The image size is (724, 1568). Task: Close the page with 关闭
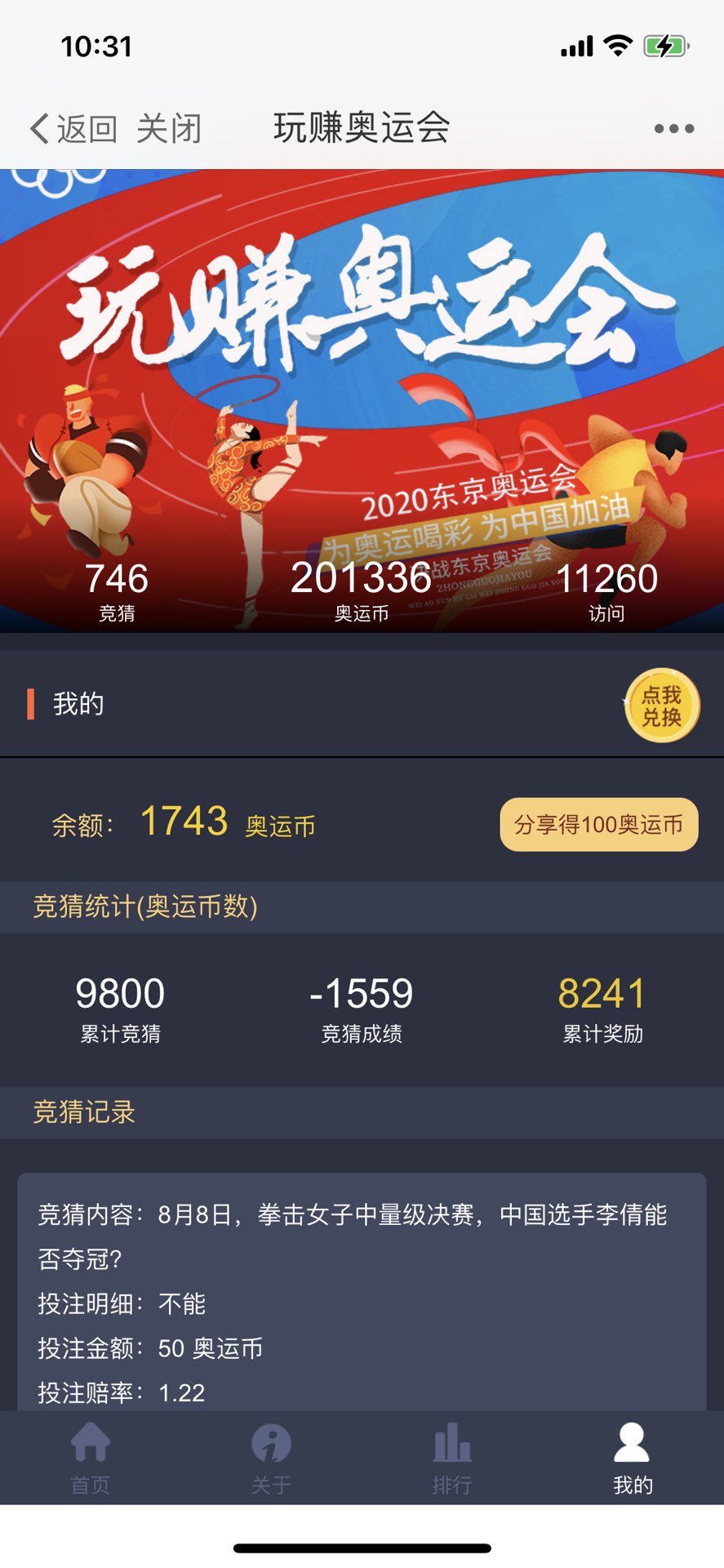tap(169, 129)
